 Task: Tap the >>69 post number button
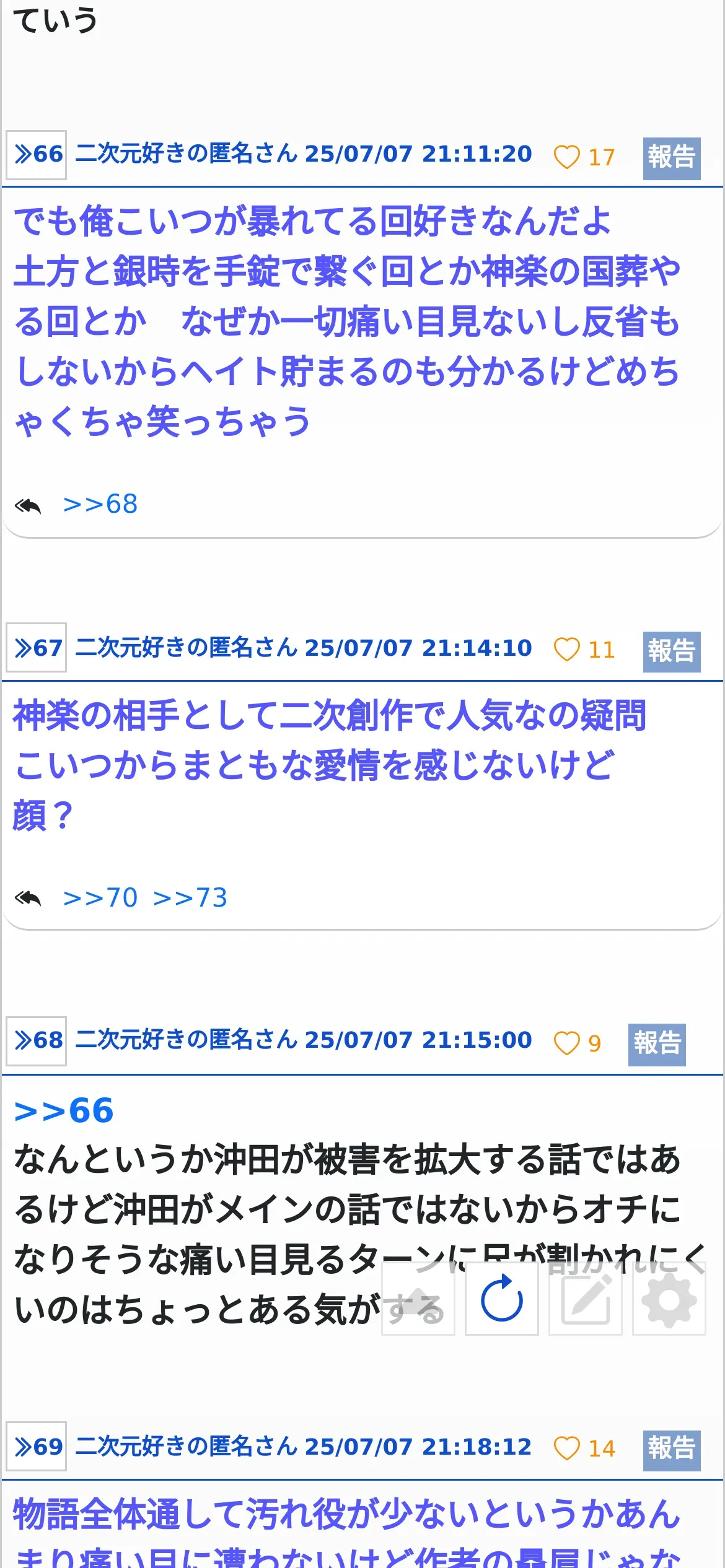37,1447
